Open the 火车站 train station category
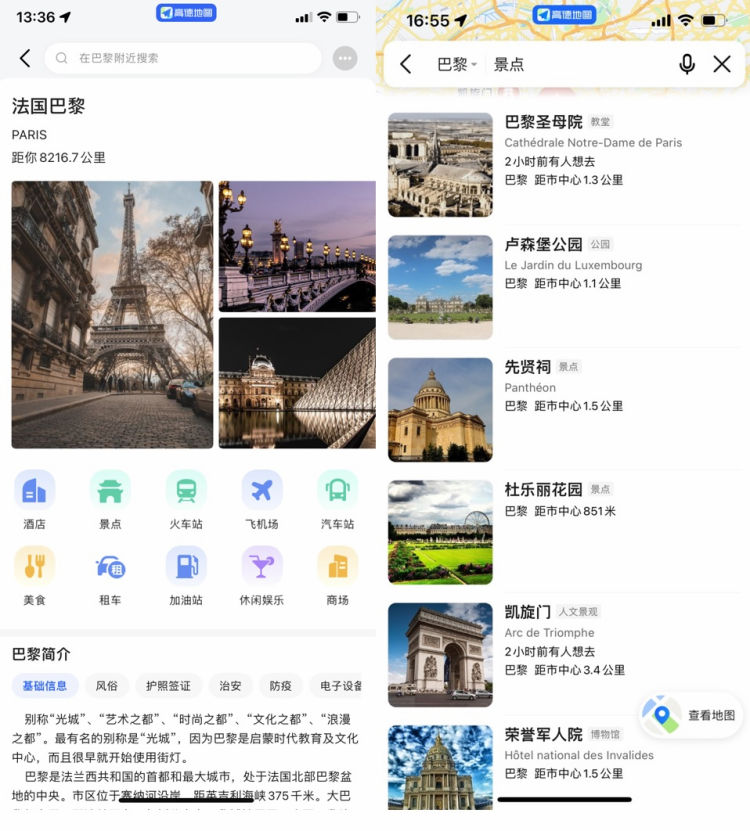Viewport: 750px width, 831px height. 186,499
